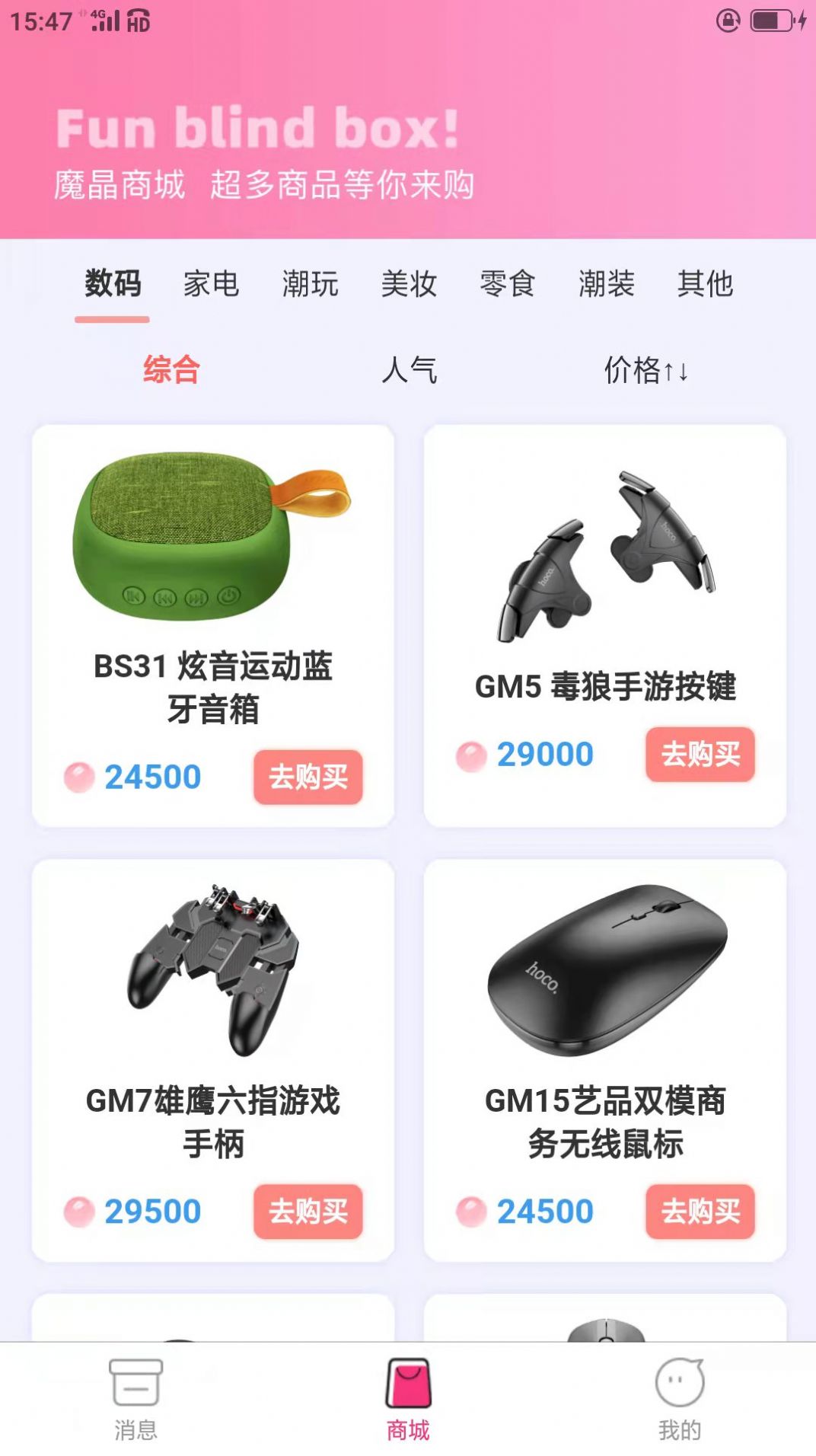Click the currency icon next to the GM7 price

pyautogui.click(x=77, y=1212)
